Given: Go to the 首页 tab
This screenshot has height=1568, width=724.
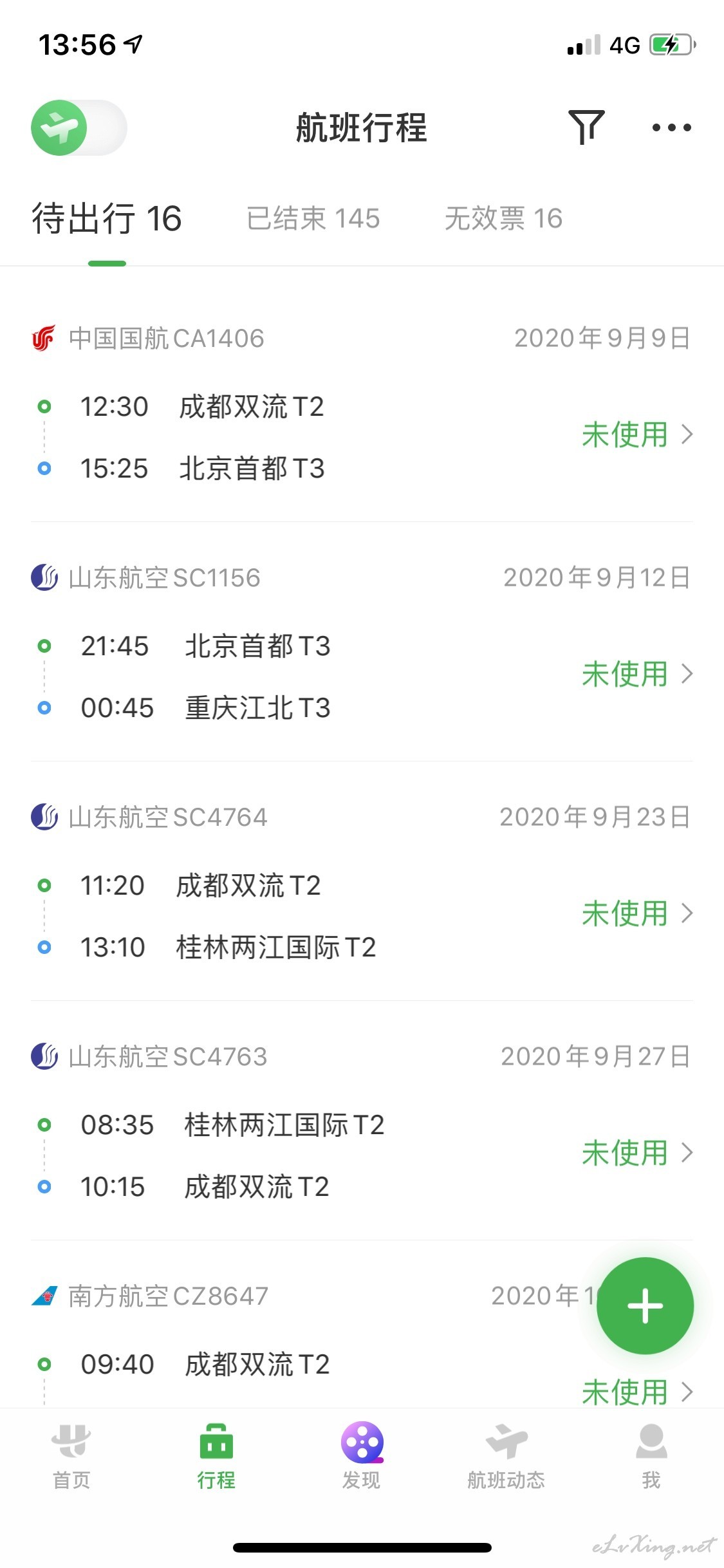Looking at the screenshot, I should pos(71,1457).
